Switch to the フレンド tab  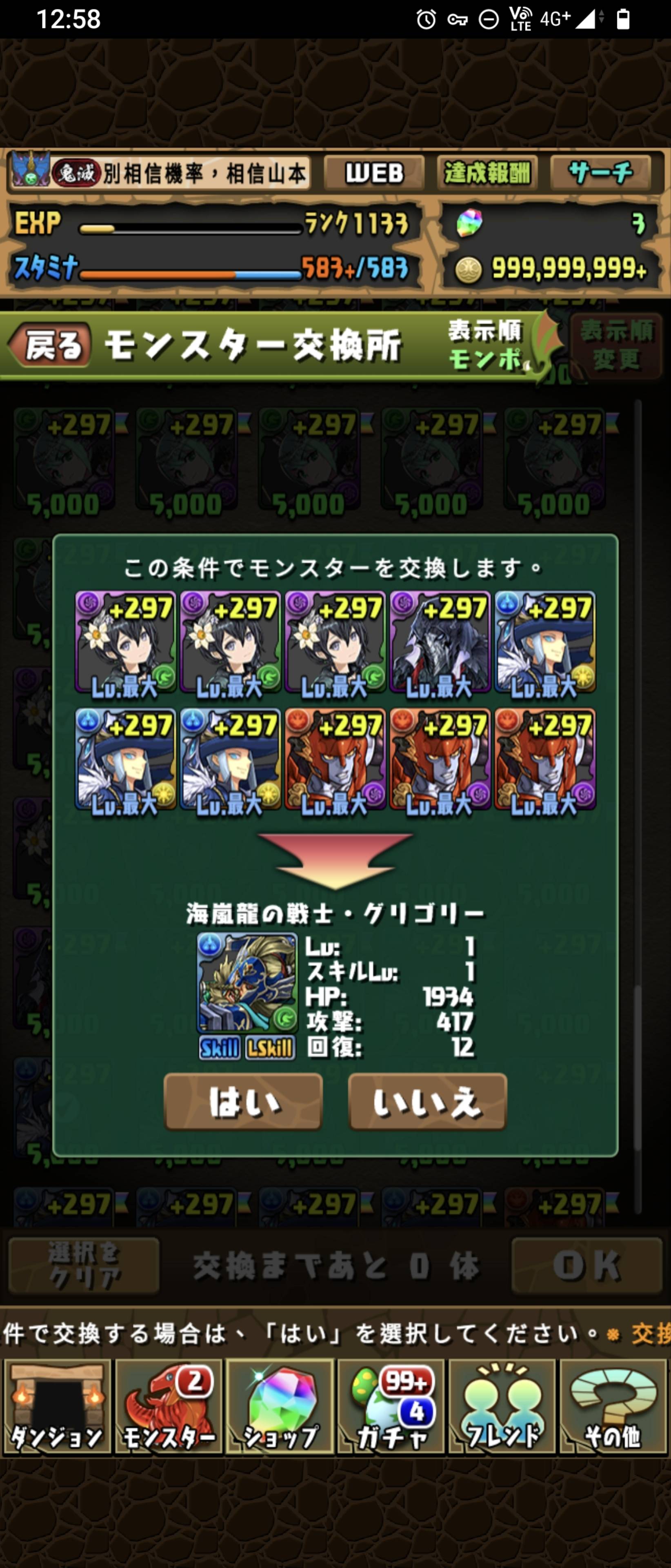(502, 1407)
